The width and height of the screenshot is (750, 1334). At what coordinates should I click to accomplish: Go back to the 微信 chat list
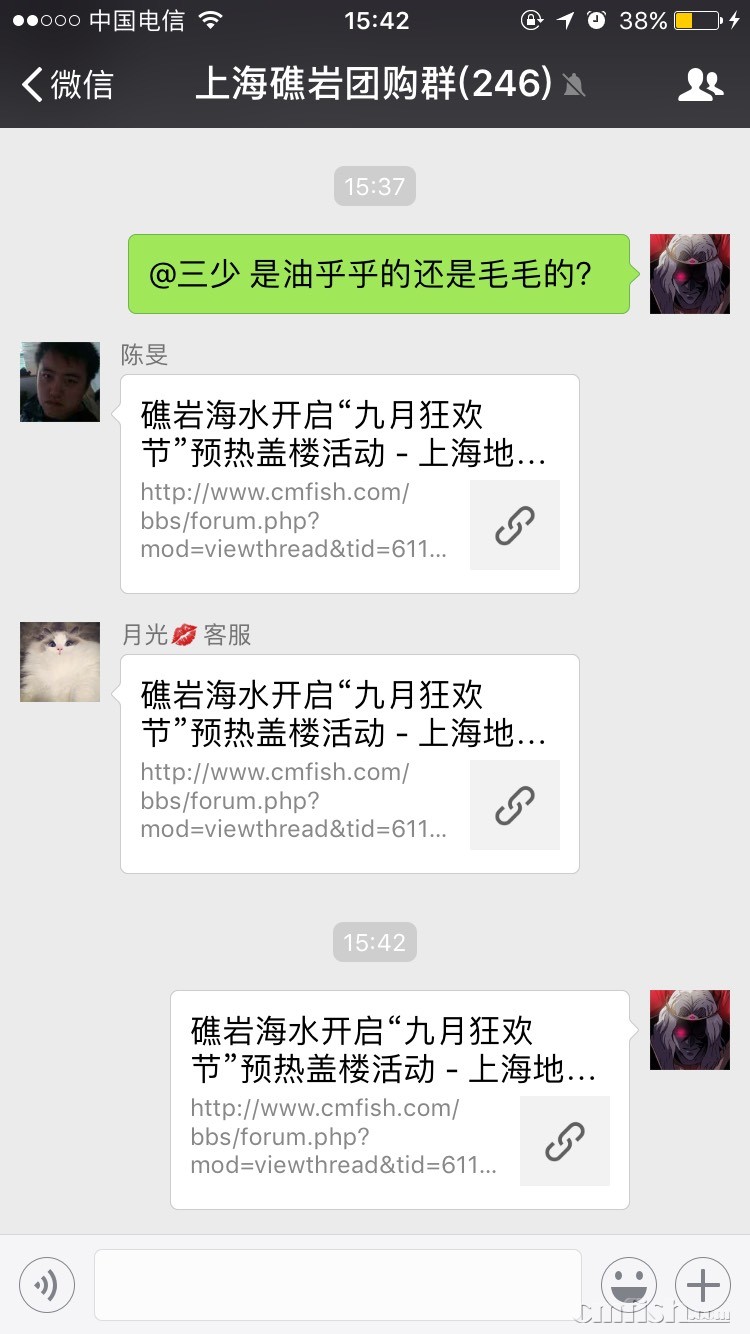[68, 85]
